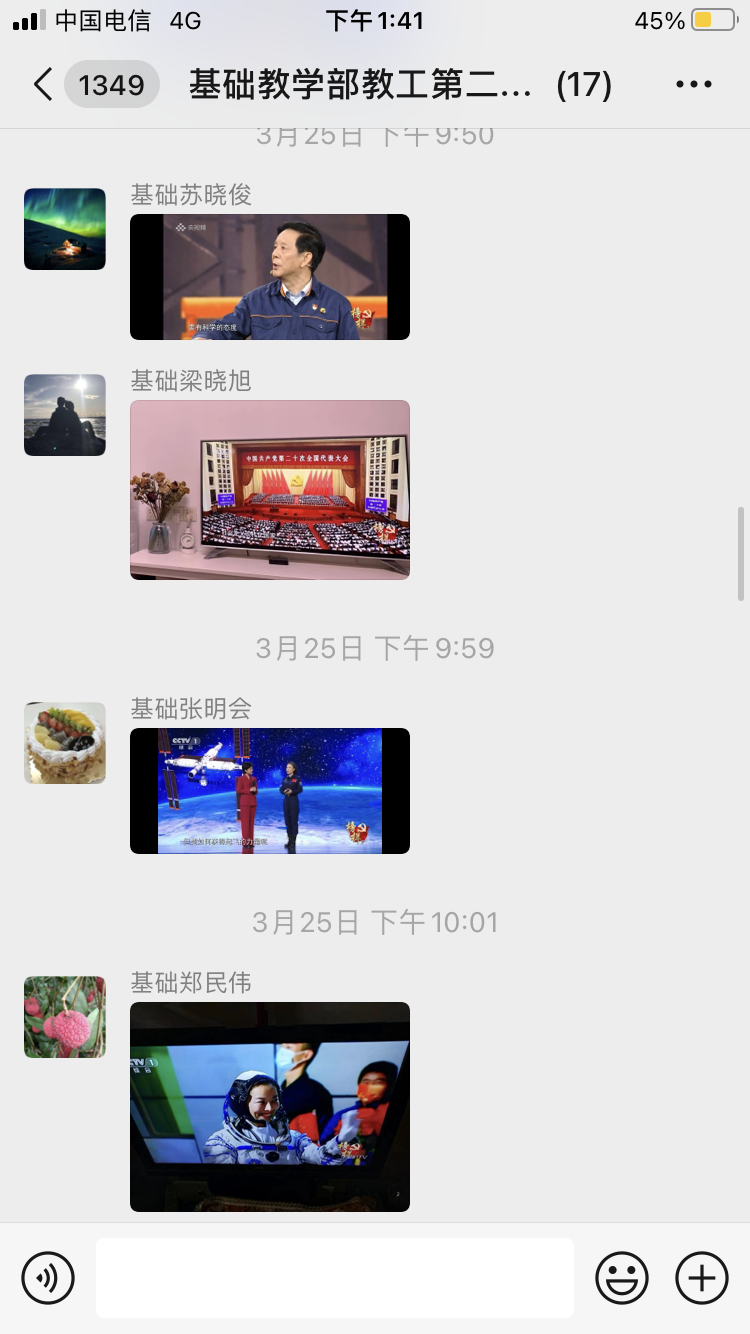This screenshot has height=1334, width=750.
Task: Open the emoji sticker panel
Action: point(622,1278)
